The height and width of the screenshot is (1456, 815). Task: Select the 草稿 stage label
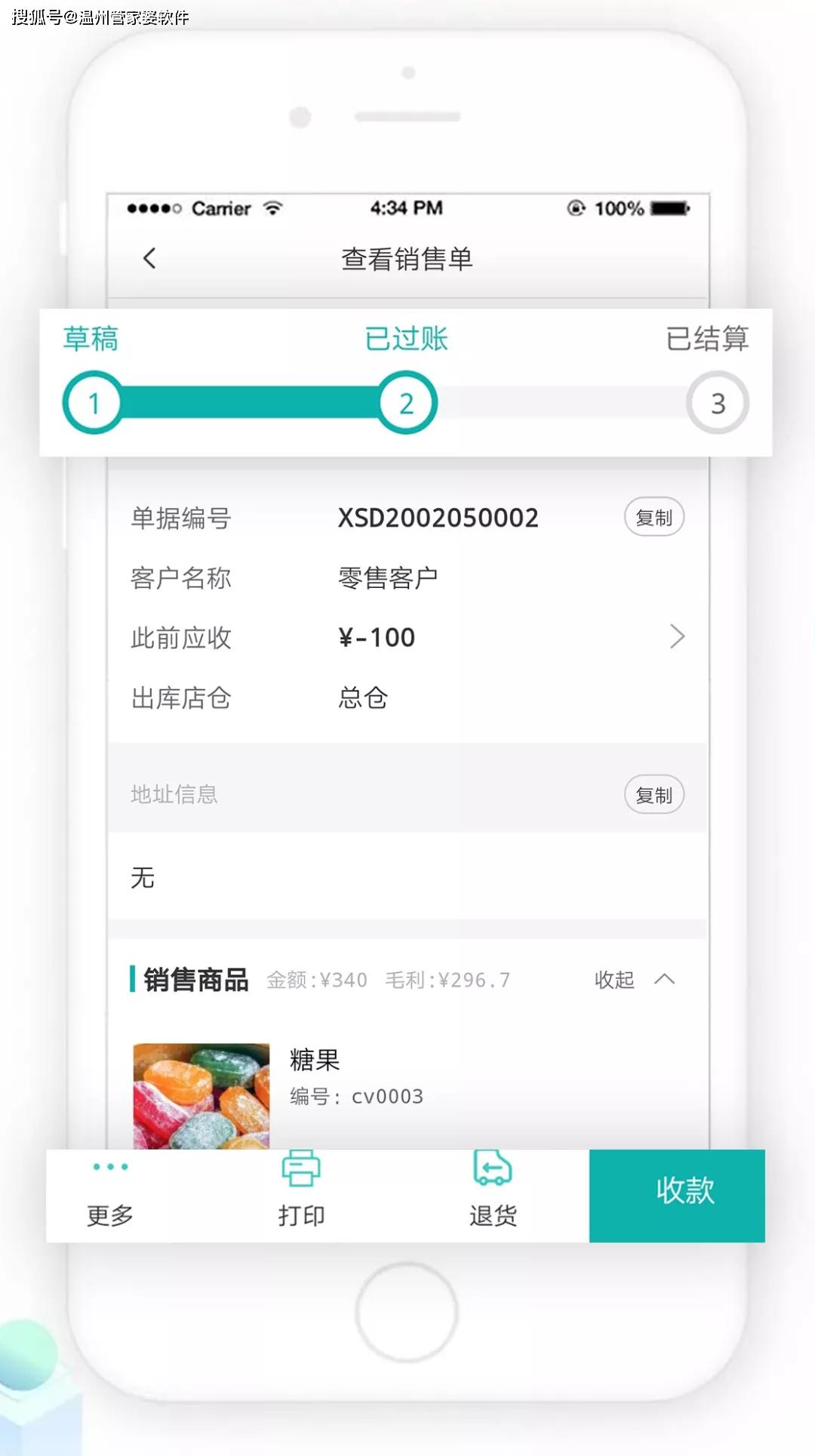(91, 340)
